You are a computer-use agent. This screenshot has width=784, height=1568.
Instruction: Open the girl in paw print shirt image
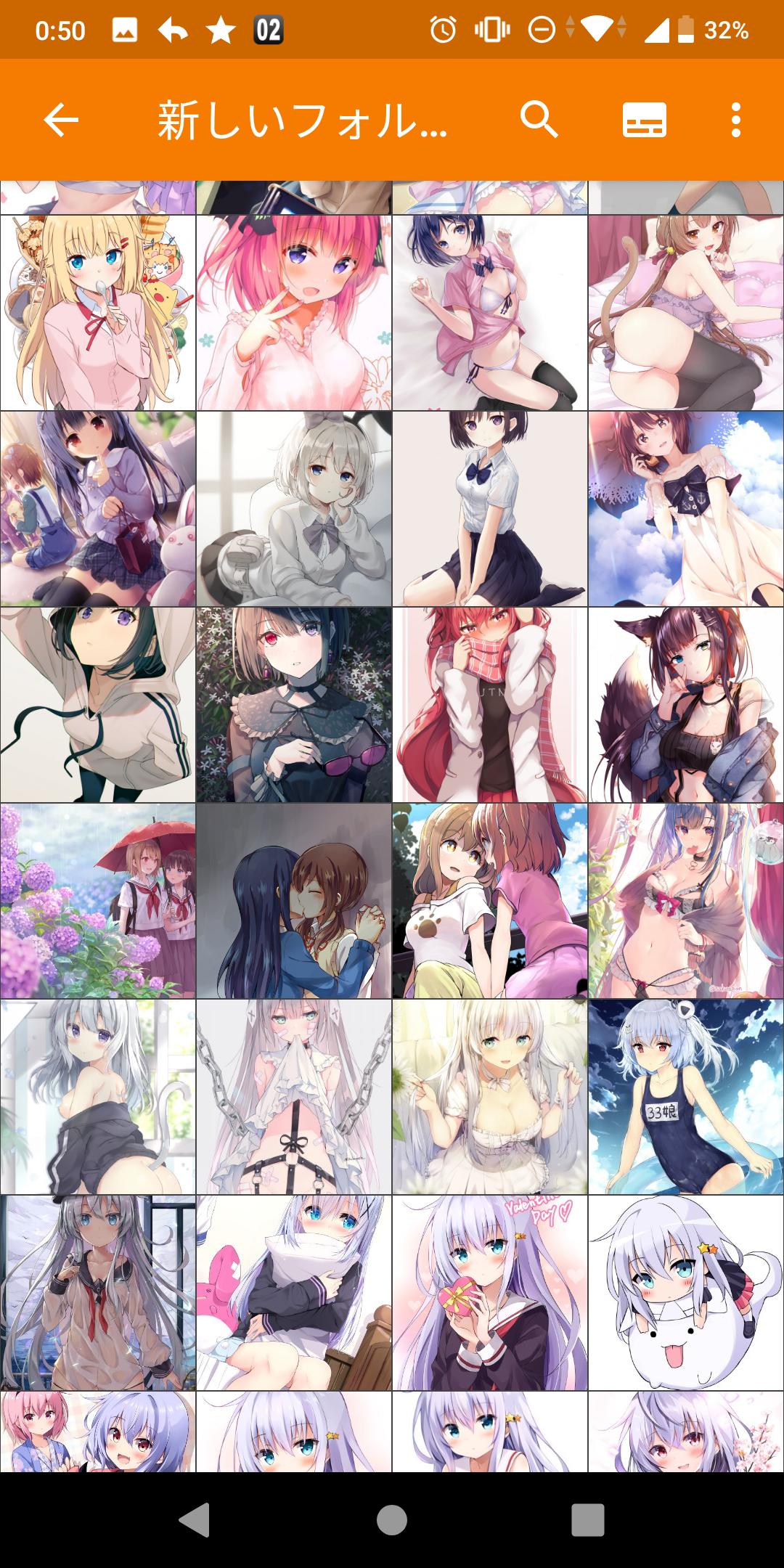coord(490,901)
